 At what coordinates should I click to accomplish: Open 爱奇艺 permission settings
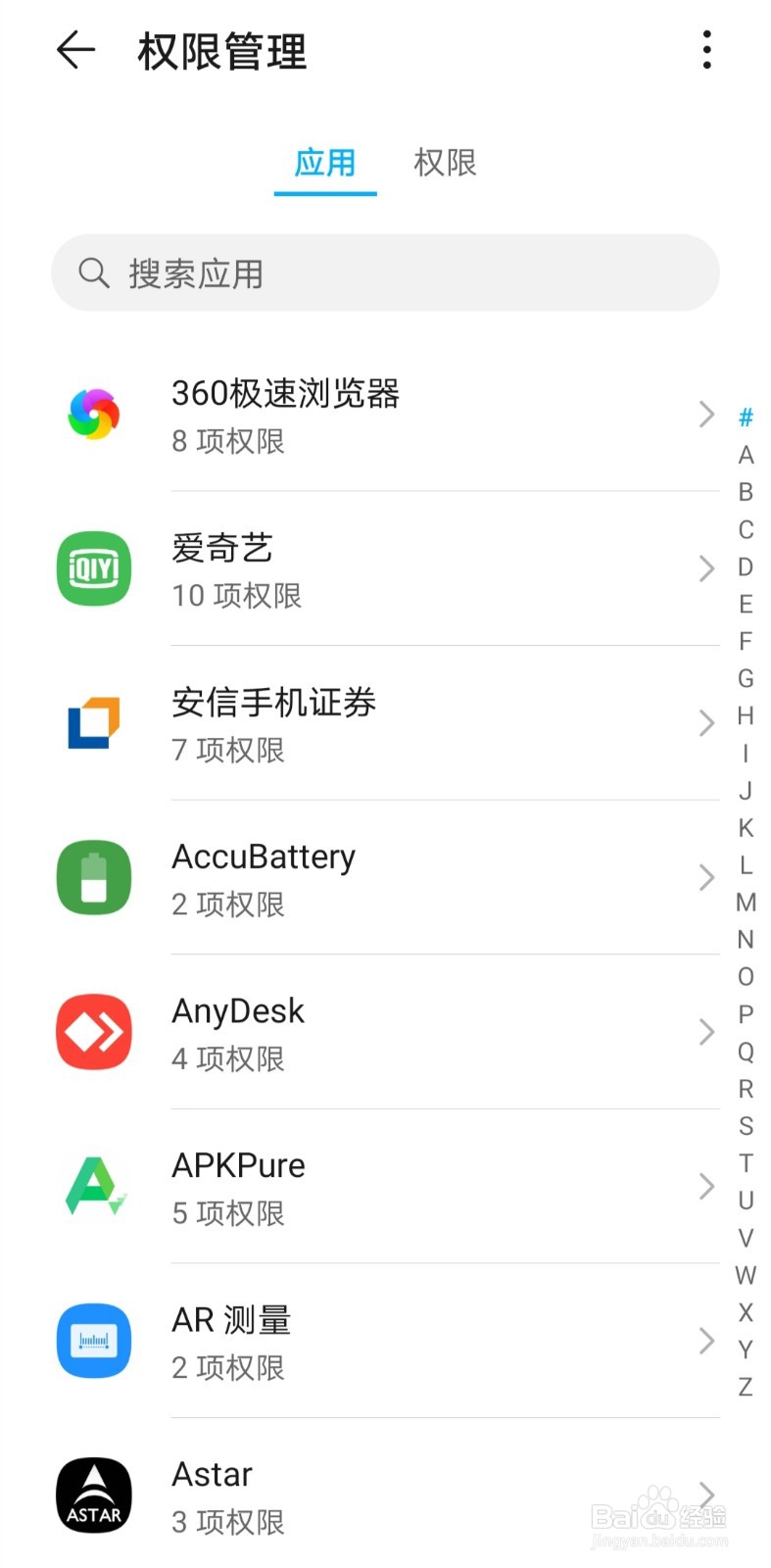(x=392, y=569)
